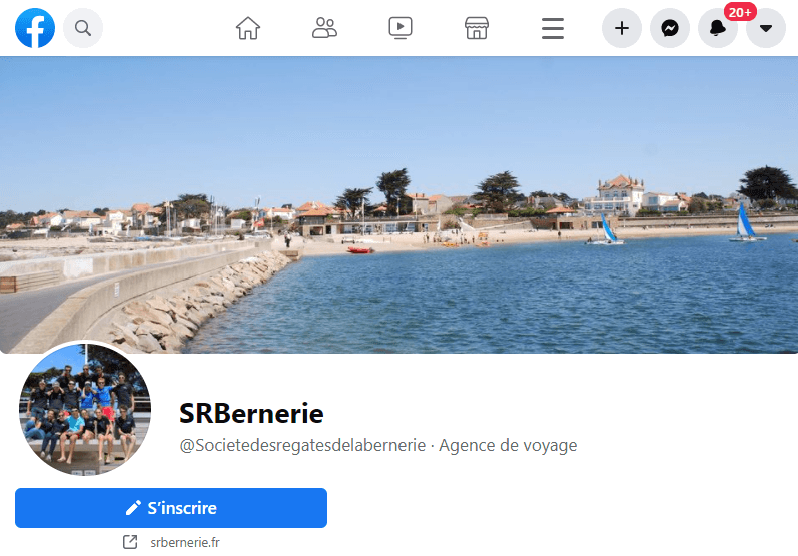Open the Facebook search
This screenshot has width=798, height=556.
(83, 28)
